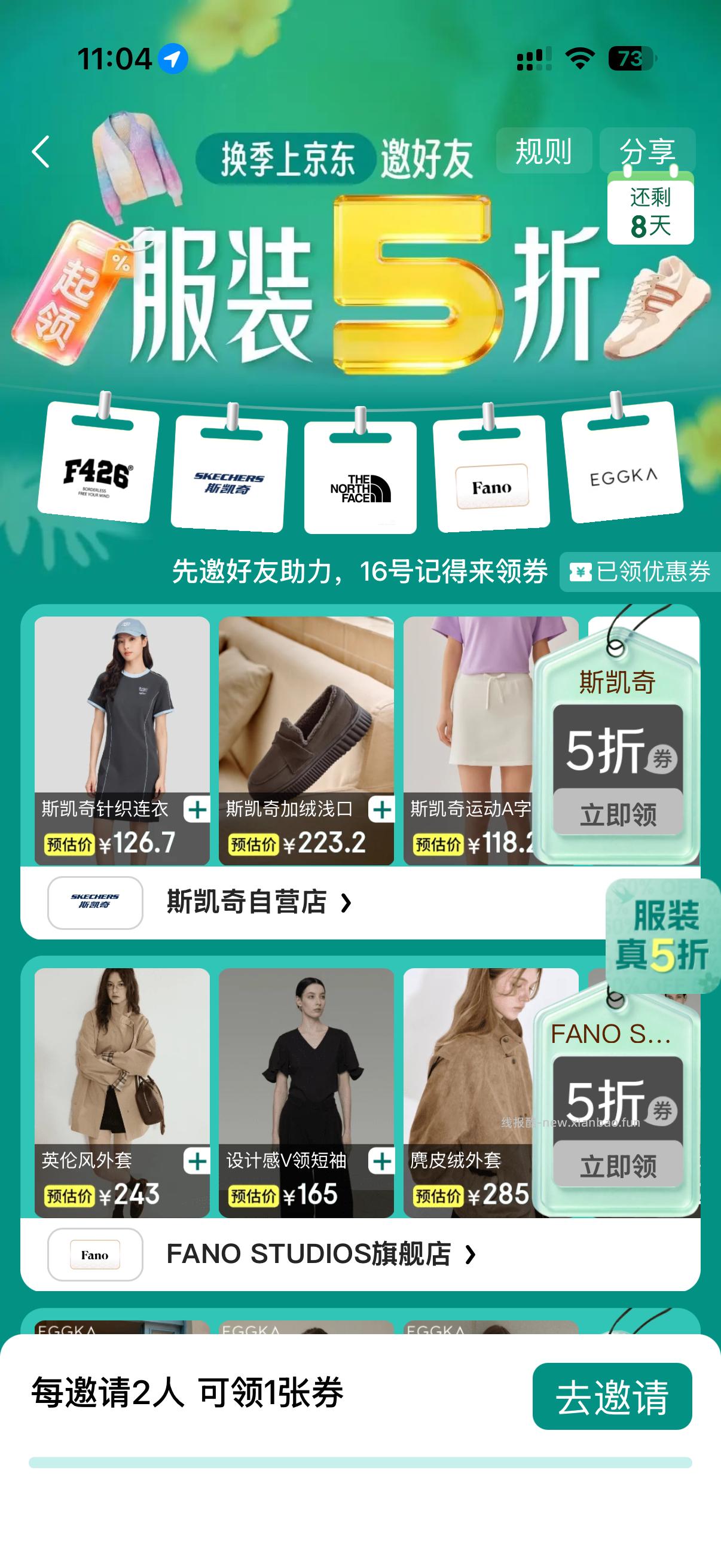Tap the Fano store logo icon
This screenshot has height=1568, width=721.
pyautogui.click(x=95, y=1255)
